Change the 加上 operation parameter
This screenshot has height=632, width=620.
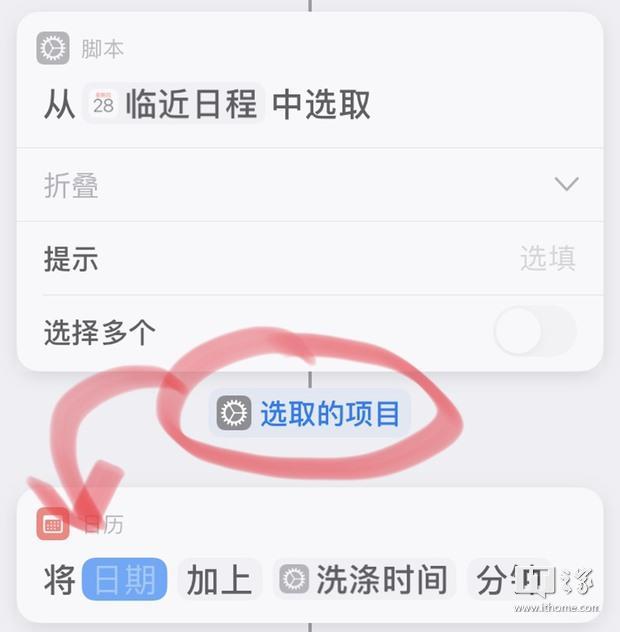coord(219,580)
